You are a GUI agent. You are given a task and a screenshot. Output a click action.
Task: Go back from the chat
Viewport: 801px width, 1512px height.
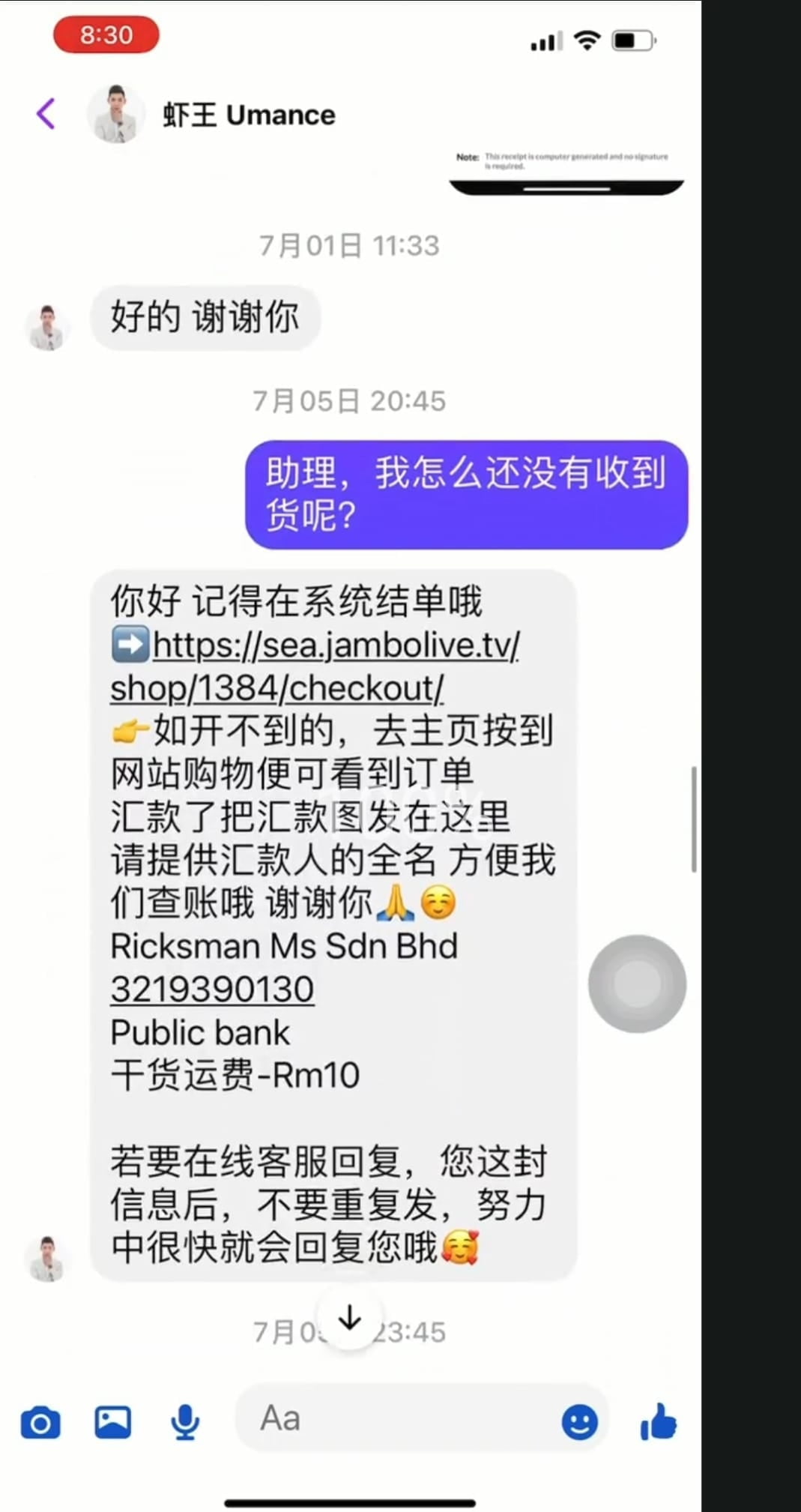click(46, 114)
